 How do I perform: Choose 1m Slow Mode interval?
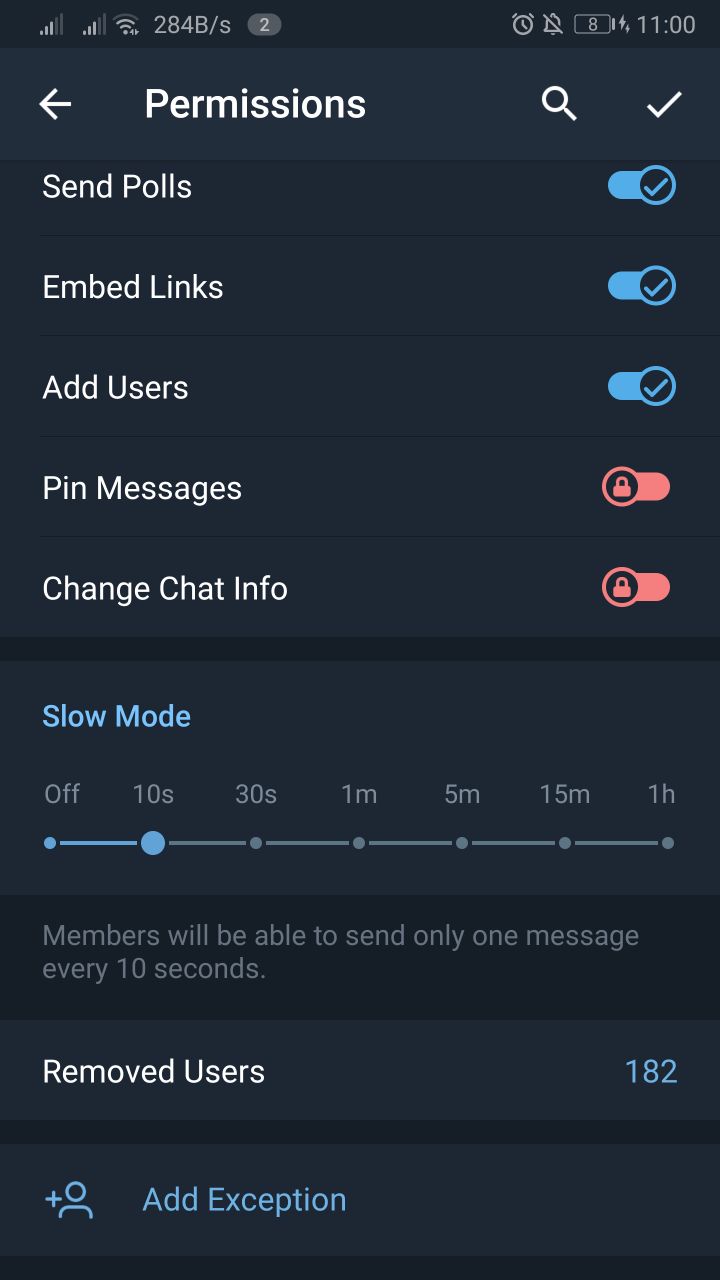coord(359,843)
